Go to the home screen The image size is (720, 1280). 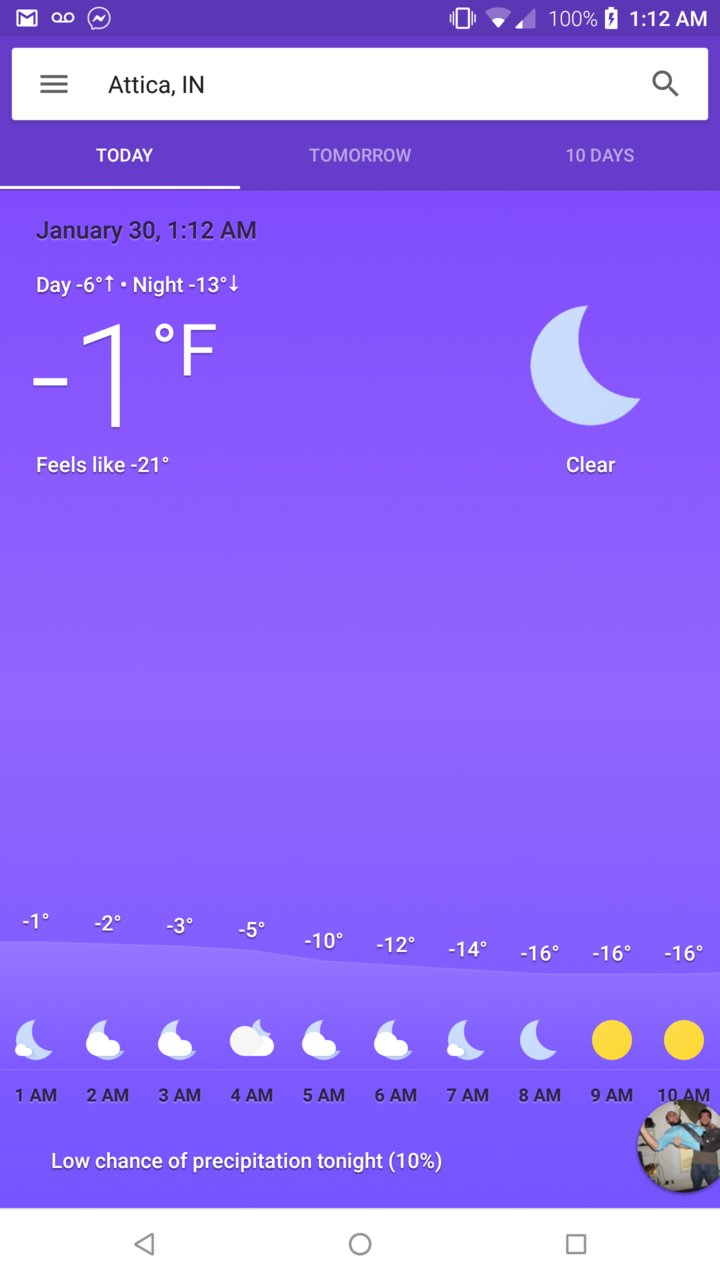(360, 1244)
